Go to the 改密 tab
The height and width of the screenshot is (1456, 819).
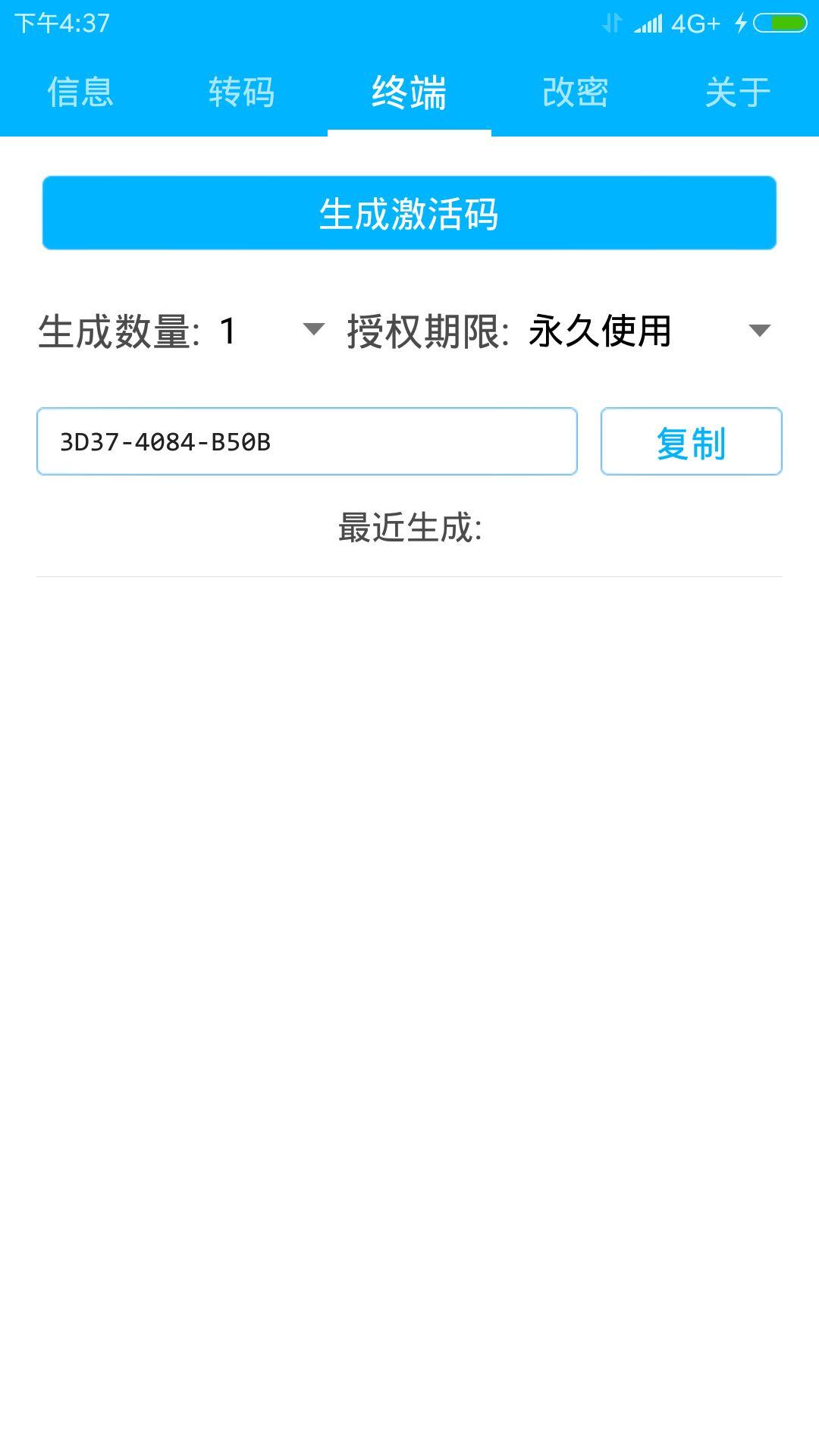pos(576,93)
